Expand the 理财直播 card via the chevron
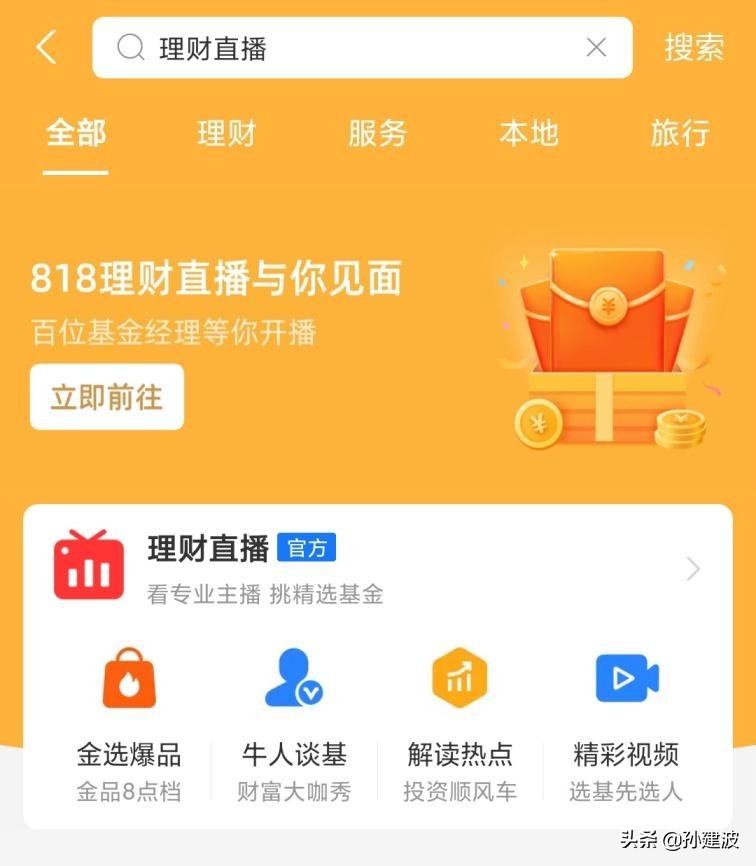Viewport: 756px width, 866px height. point(692,569)
